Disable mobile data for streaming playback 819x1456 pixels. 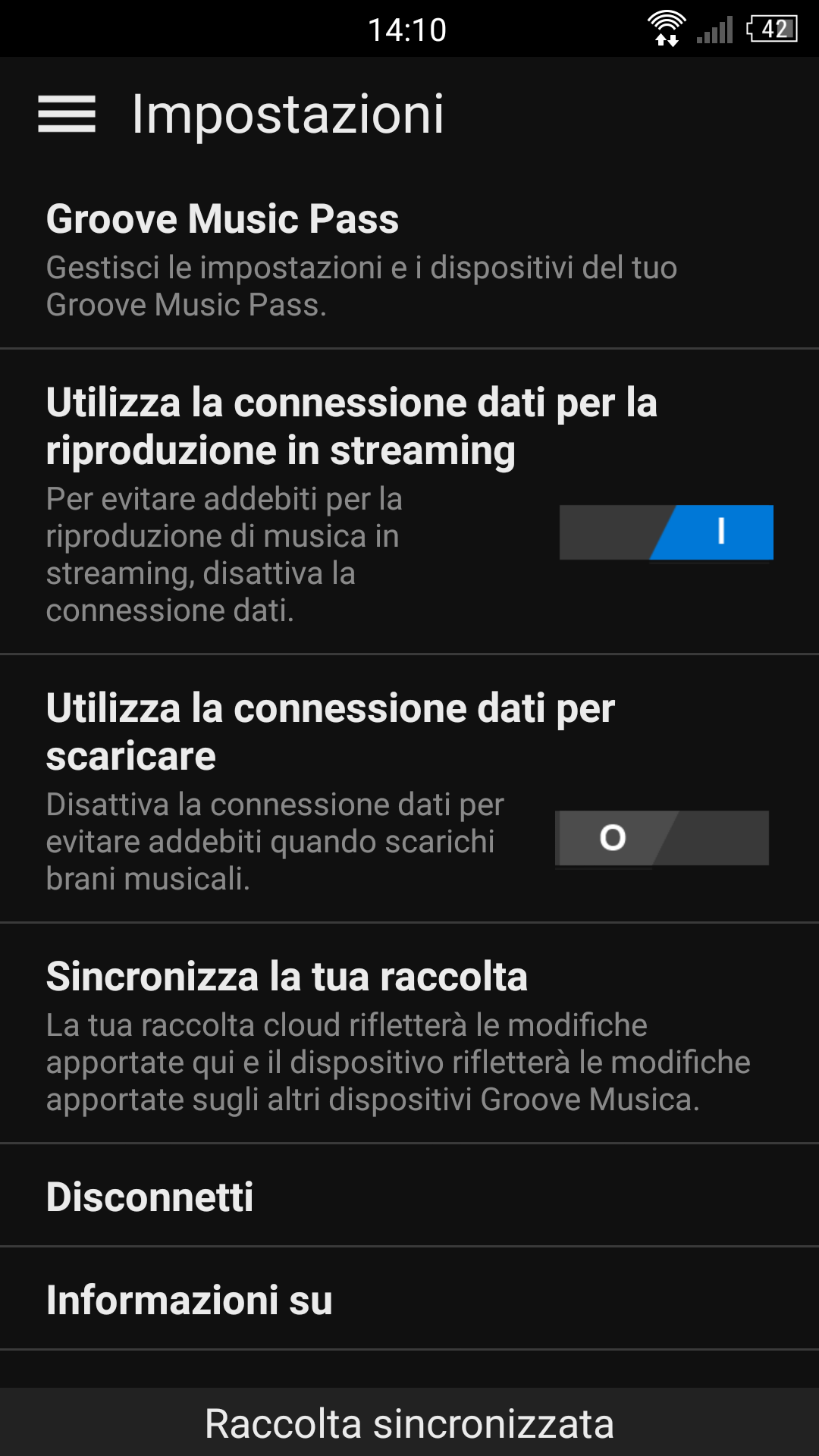click(667, 532)
